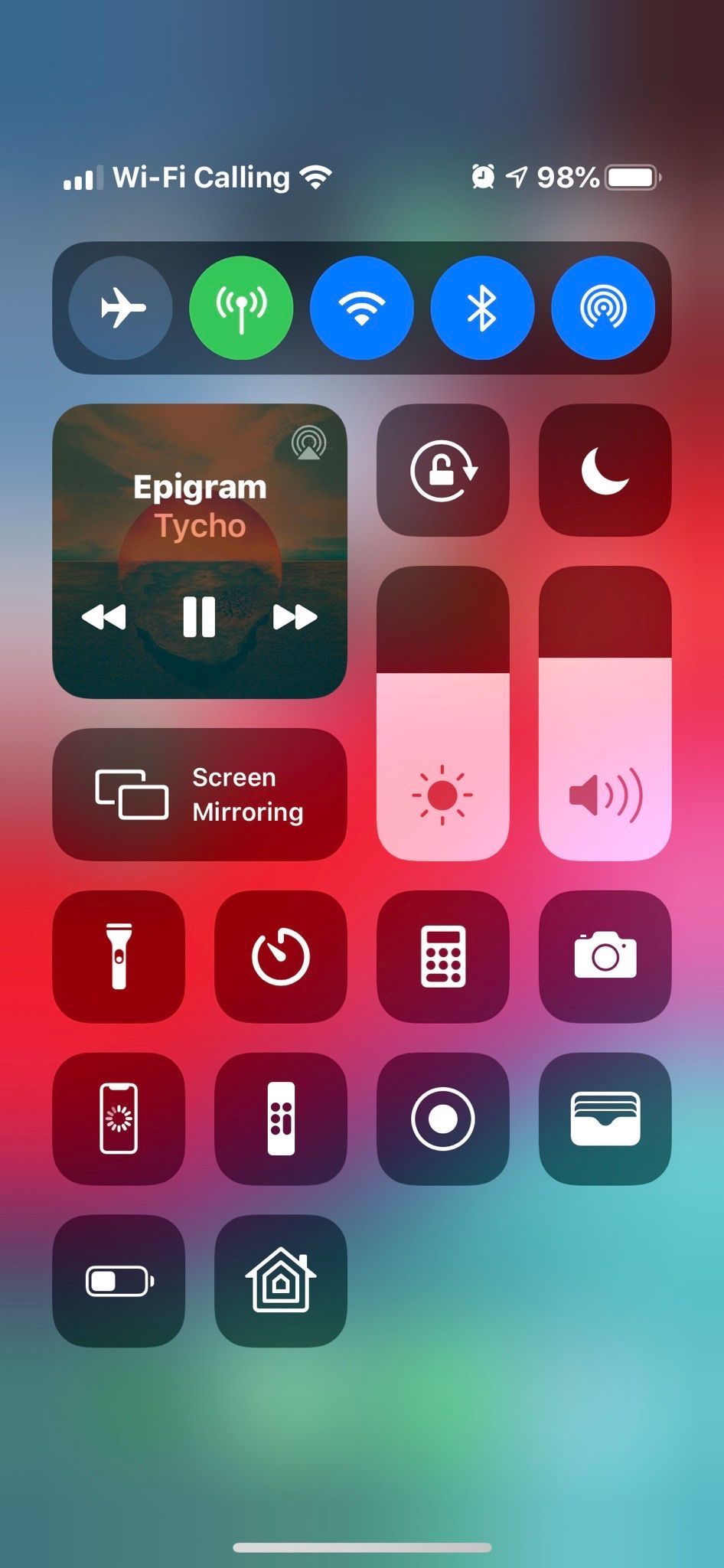Screen dimensions: 724x1568
Task: Open the Camera
Action: (x=605, y=956)
